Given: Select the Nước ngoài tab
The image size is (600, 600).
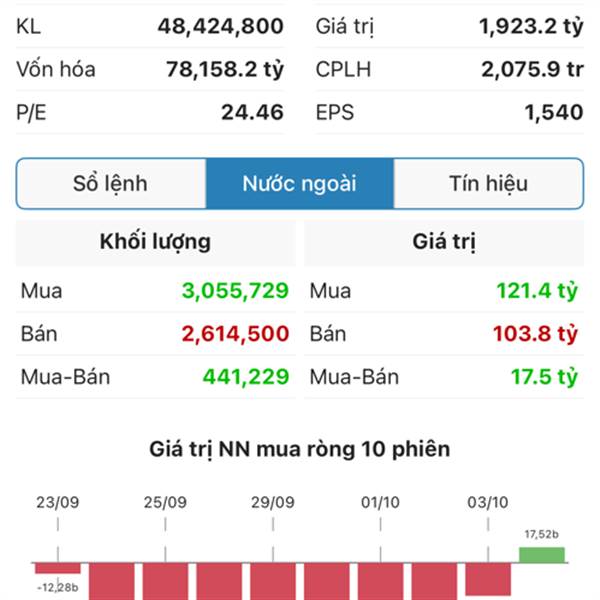Looking at the screenshot, I should pos(300,184).
